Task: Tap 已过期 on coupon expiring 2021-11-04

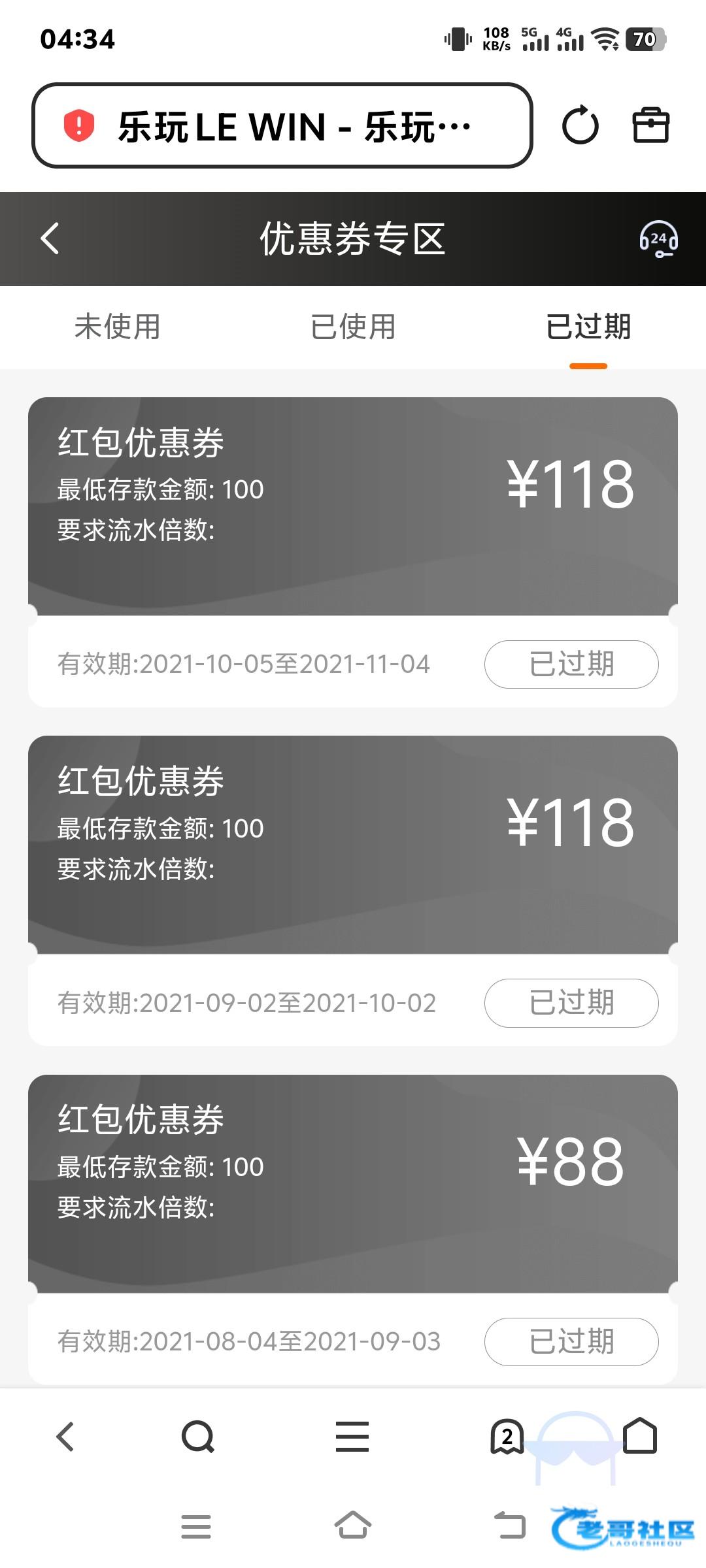Action: [x=571, y=664]
